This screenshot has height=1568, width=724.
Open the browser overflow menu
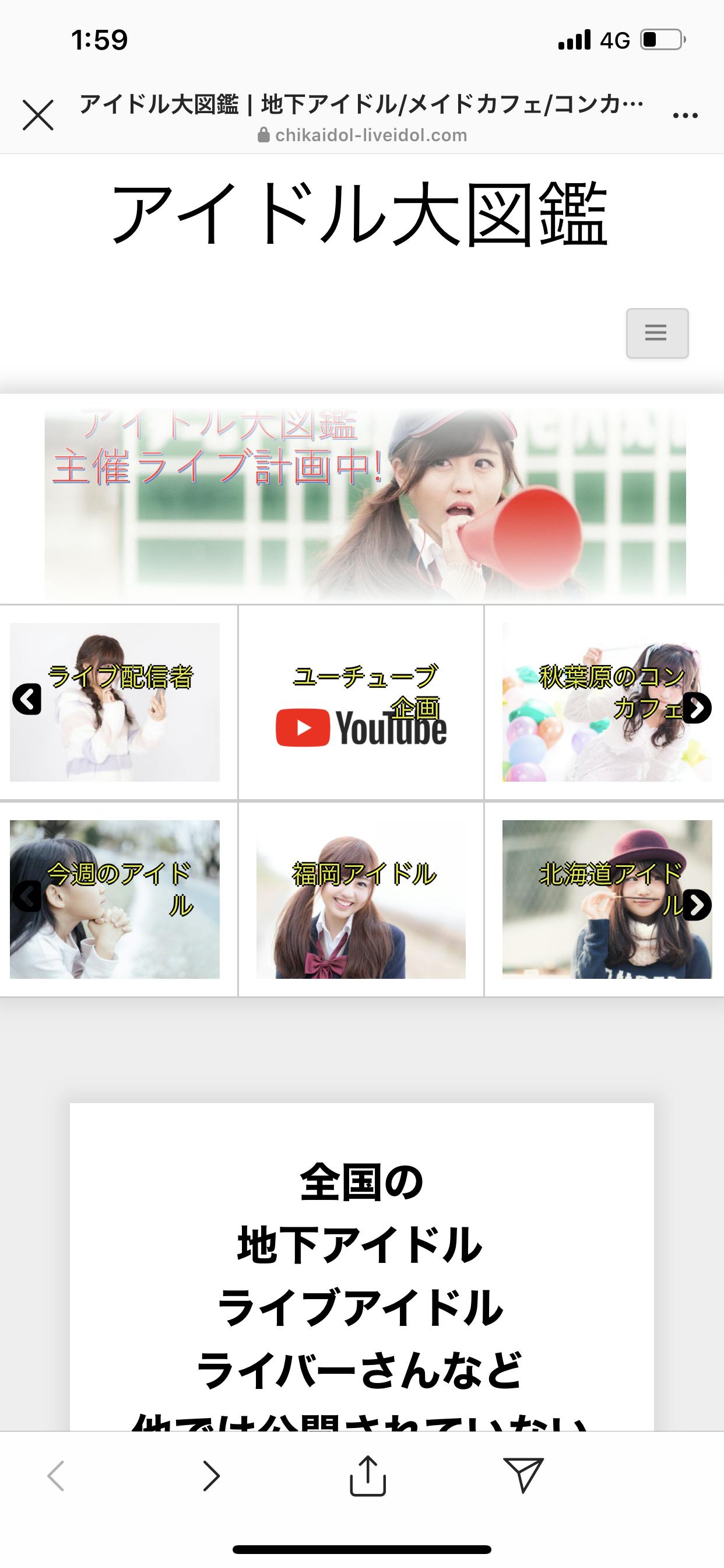tap(685, 115)
